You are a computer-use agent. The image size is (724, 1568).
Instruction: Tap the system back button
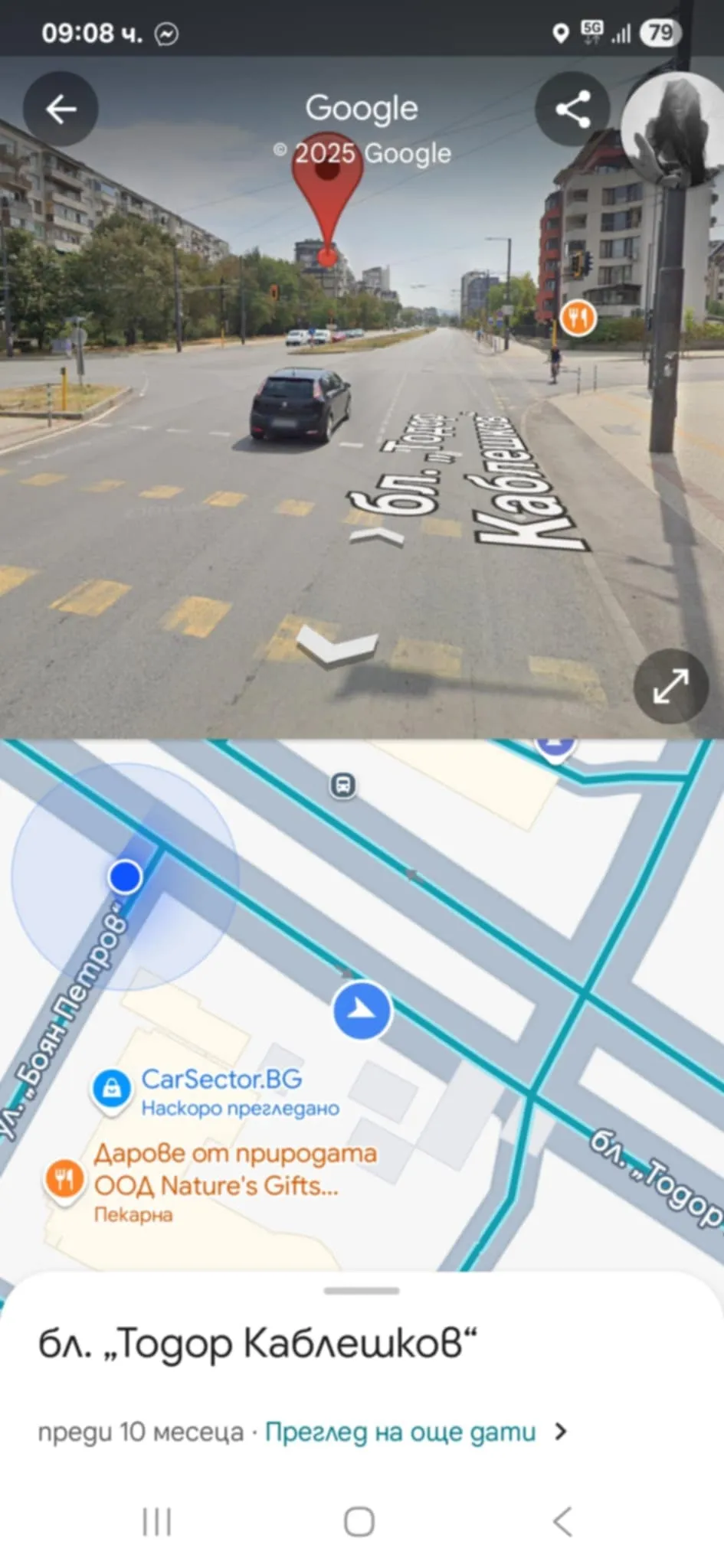[563, 1521]
